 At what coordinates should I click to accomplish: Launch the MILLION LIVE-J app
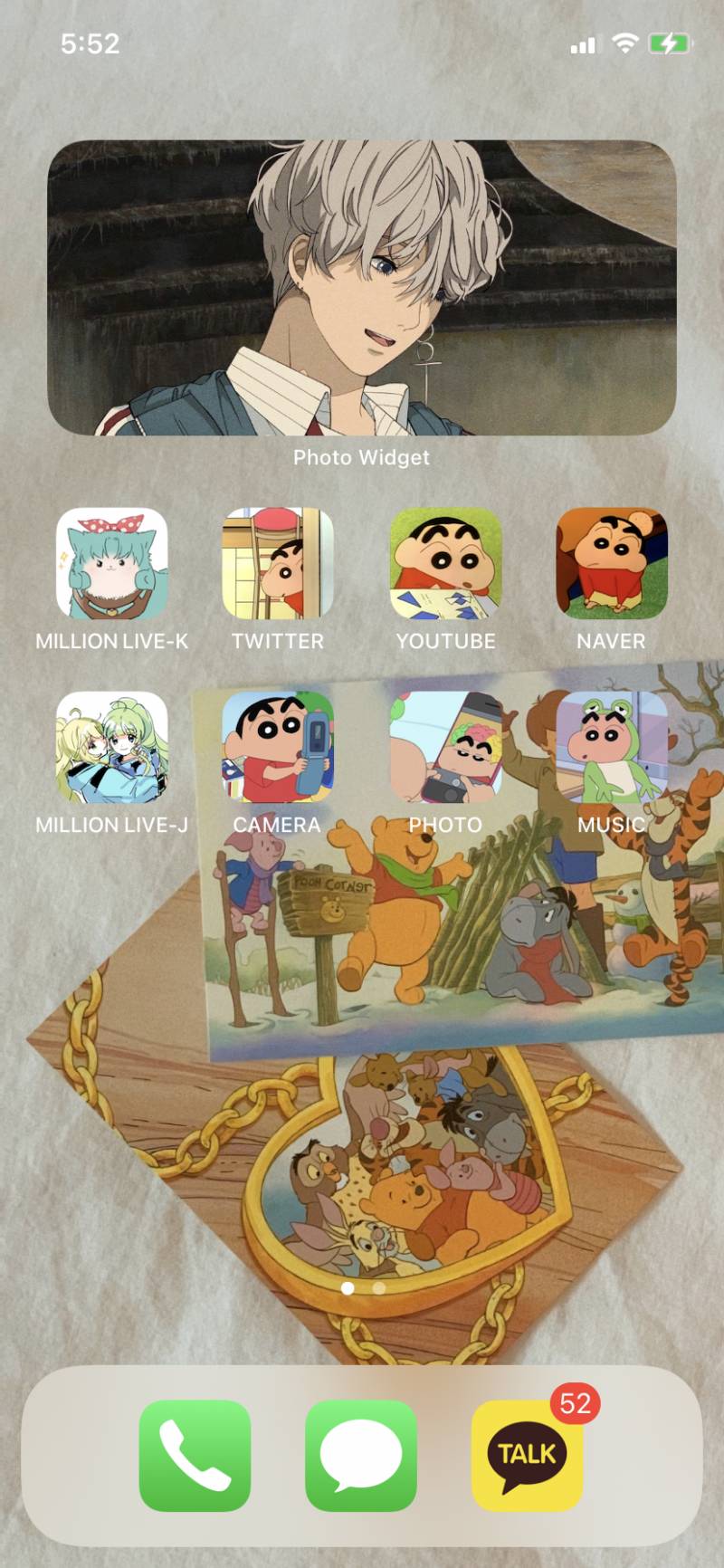pos(111,748)
